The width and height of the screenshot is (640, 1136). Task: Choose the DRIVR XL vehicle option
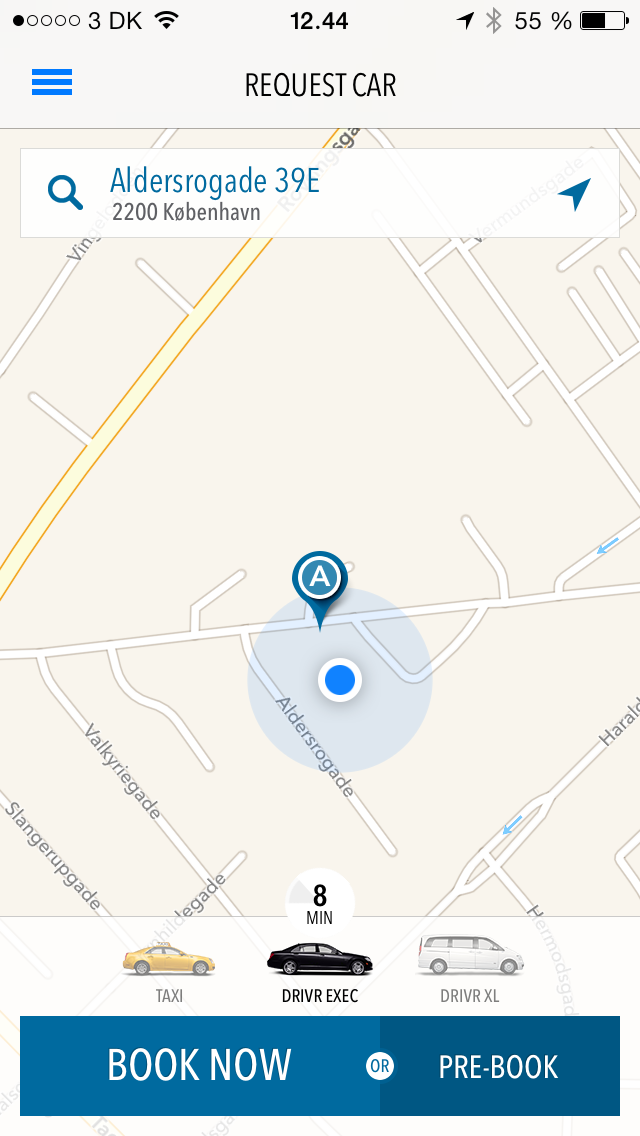click(470, 970)
